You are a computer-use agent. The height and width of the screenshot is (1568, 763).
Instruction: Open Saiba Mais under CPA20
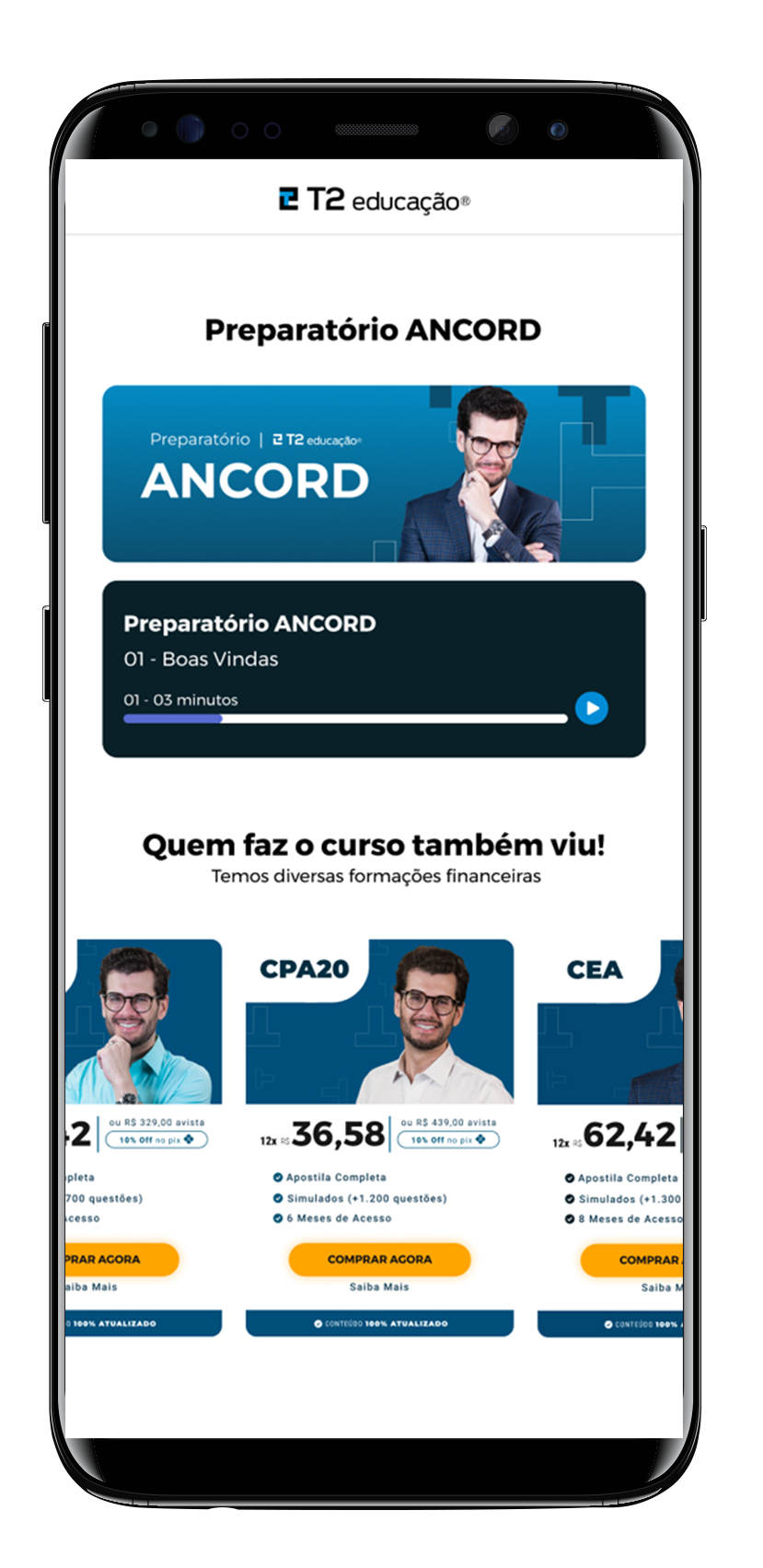point(379,1286)
